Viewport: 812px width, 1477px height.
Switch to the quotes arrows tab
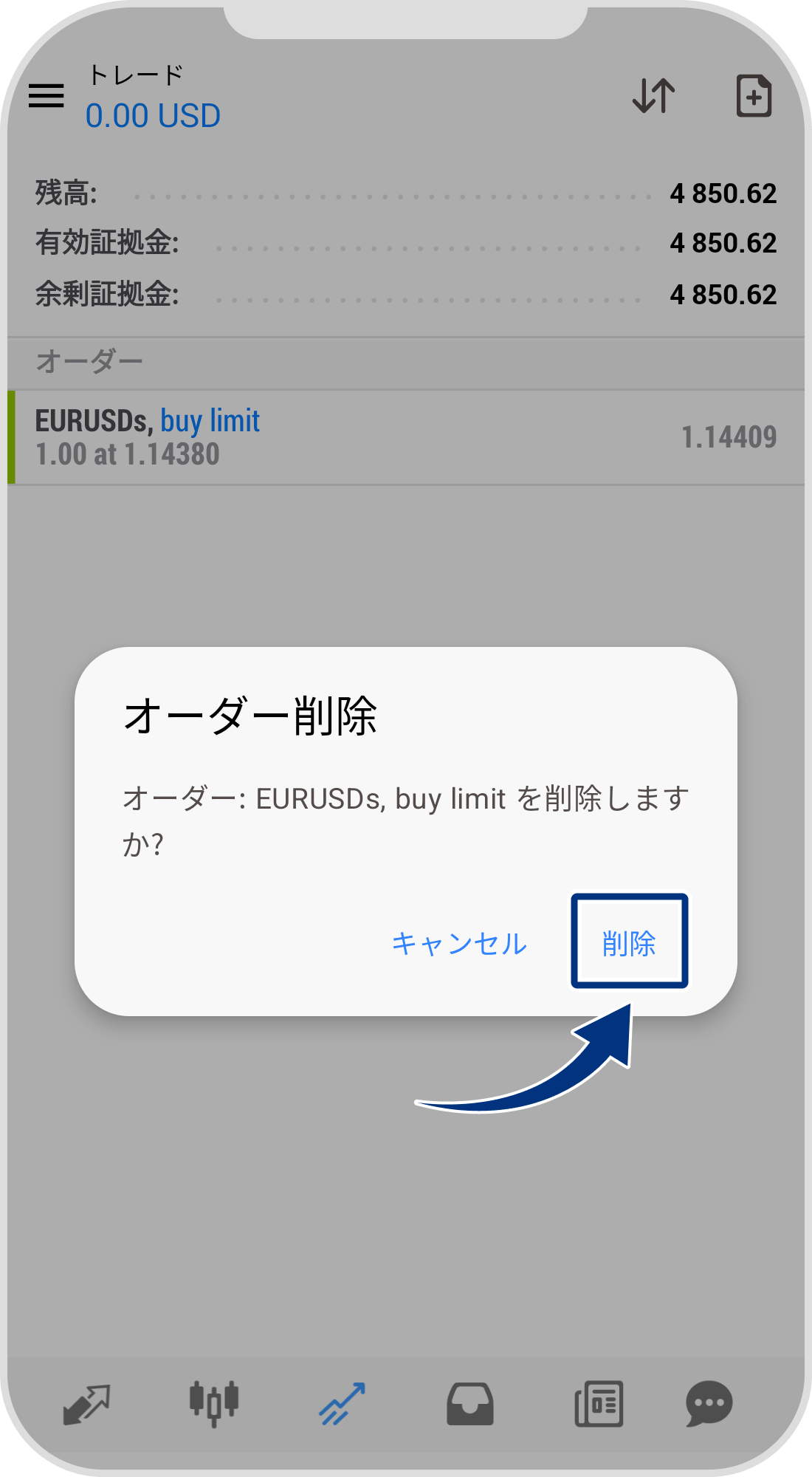point(86,1403)
